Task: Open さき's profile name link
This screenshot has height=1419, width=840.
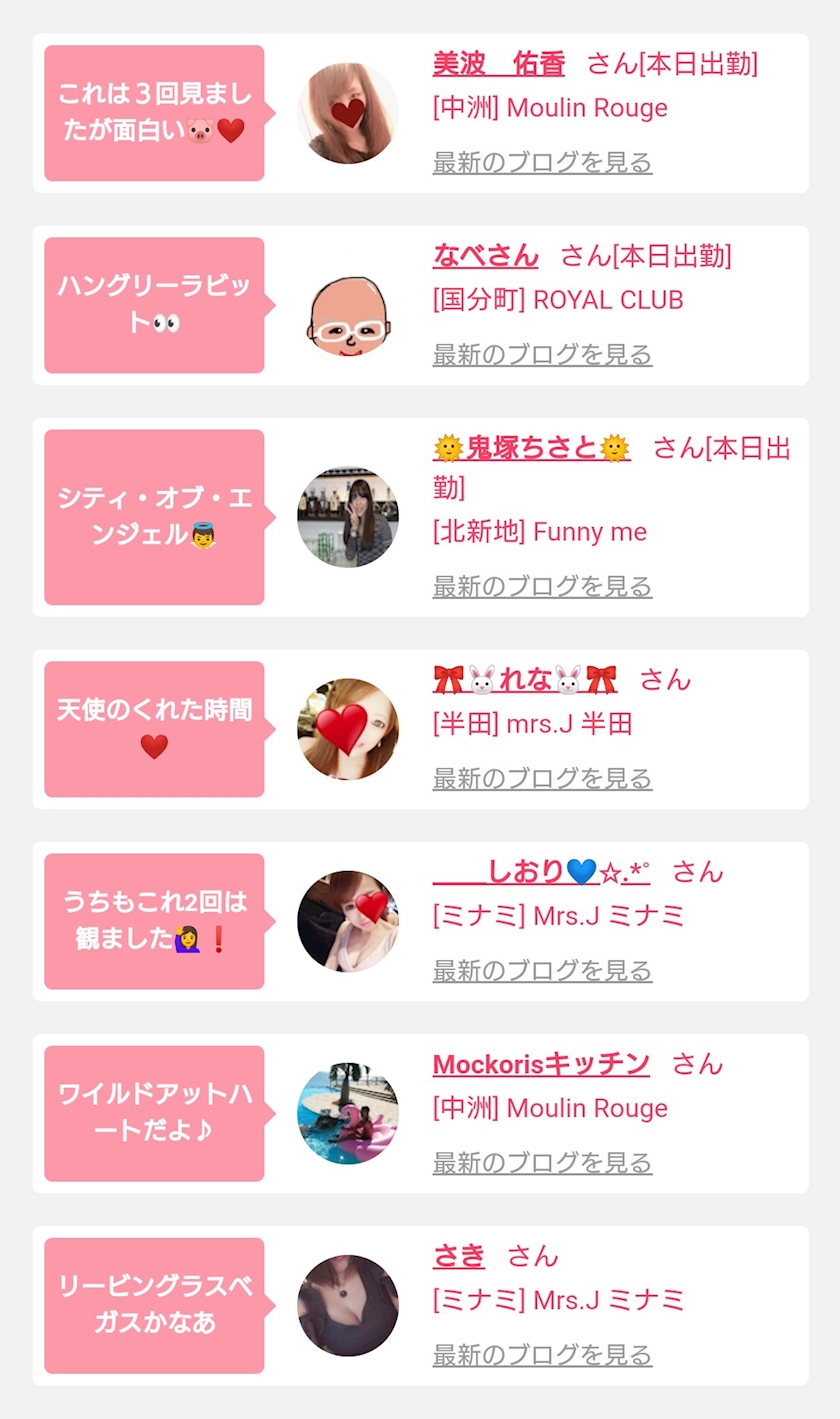Action: [458, 1256]
